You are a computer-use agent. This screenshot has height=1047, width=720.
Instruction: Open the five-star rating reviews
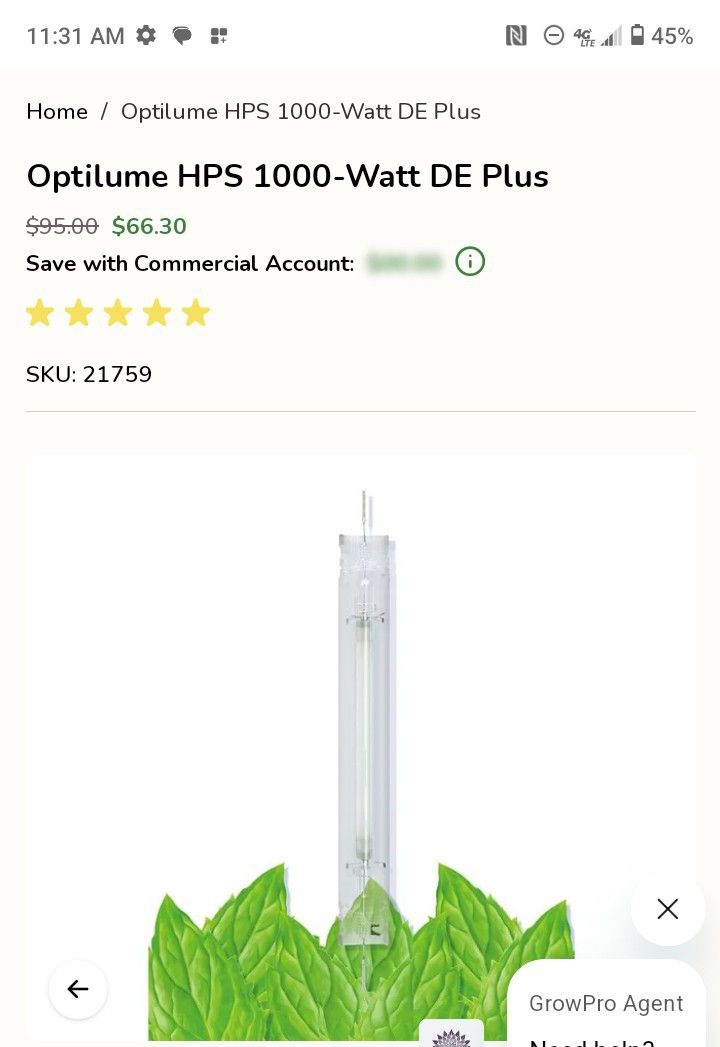[118, 313]
